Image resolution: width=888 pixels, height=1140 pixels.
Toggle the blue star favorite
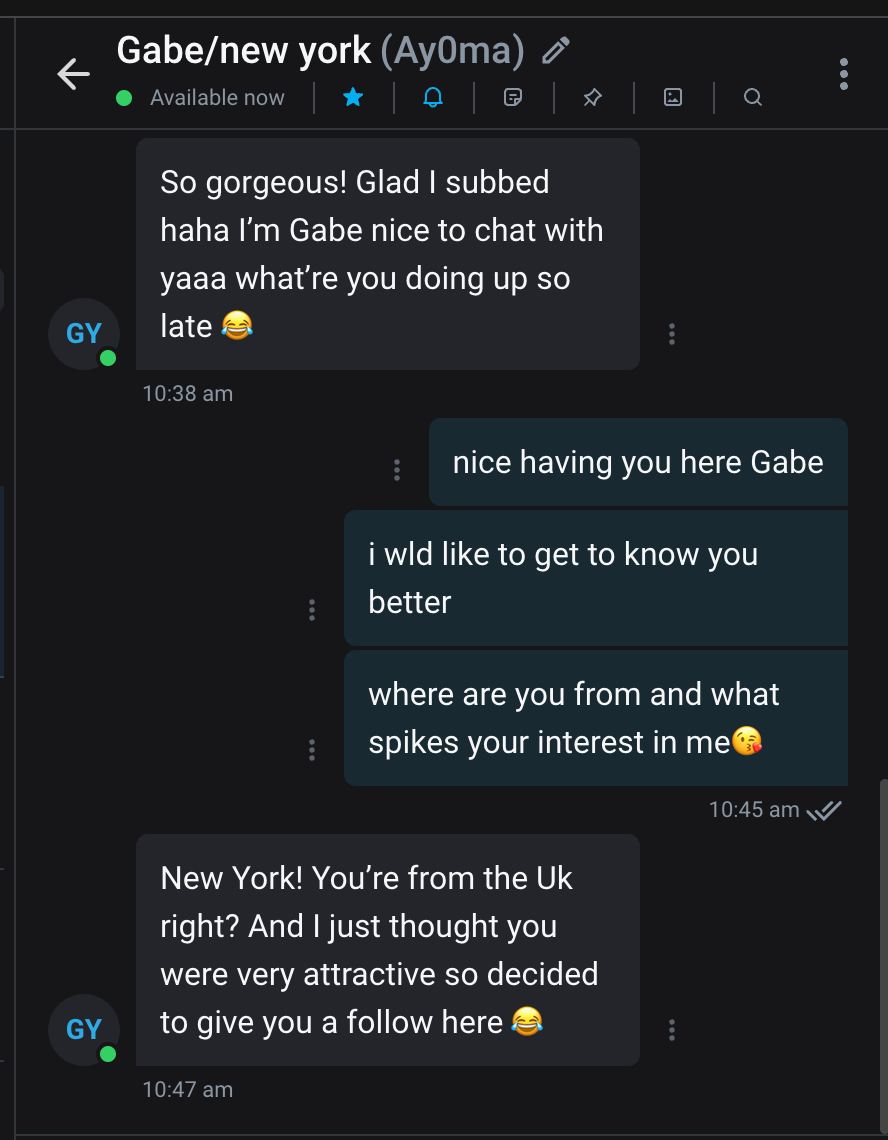coord(353,97)
